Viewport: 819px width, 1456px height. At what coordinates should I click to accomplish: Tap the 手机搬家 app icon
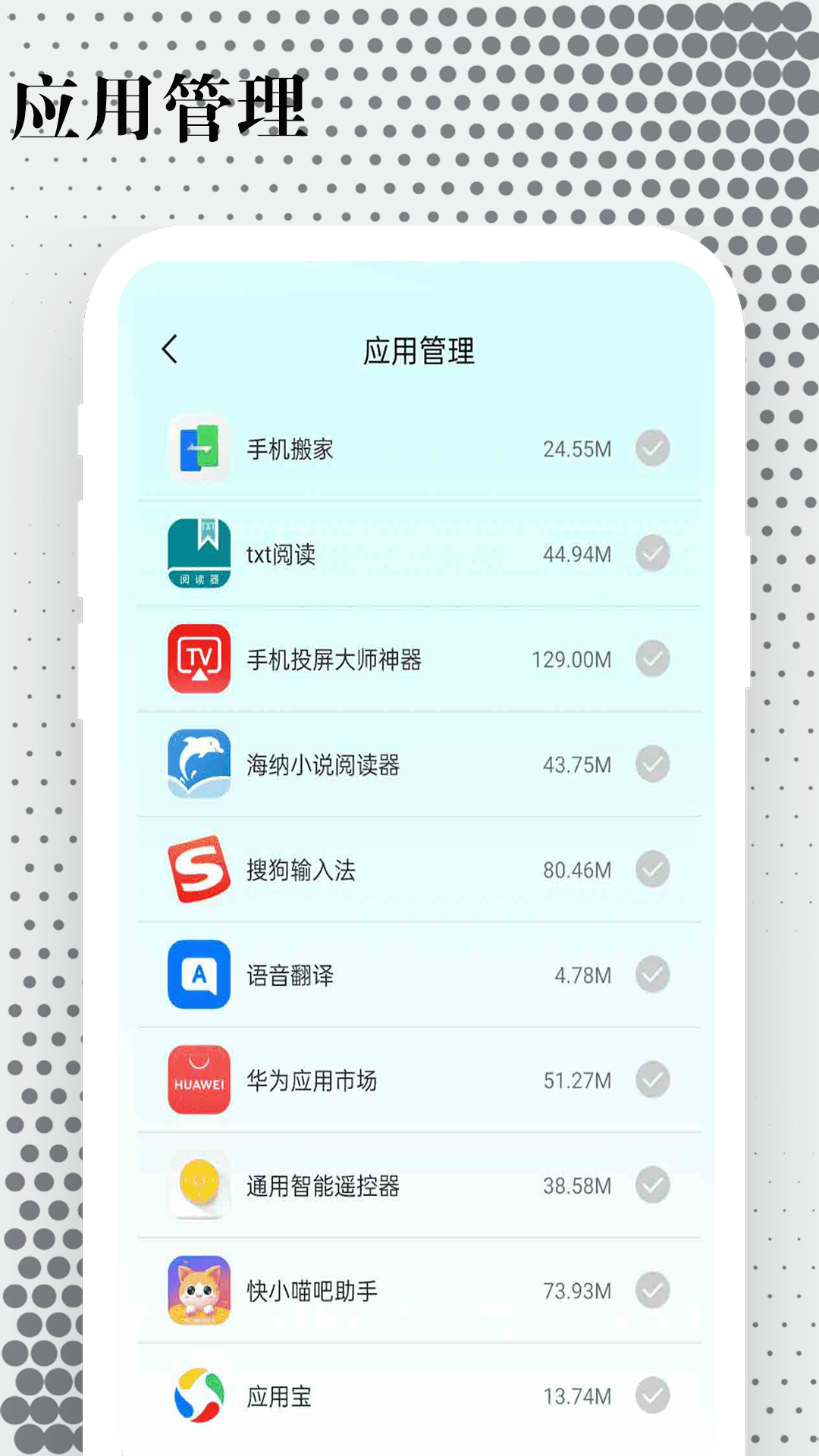199,447
